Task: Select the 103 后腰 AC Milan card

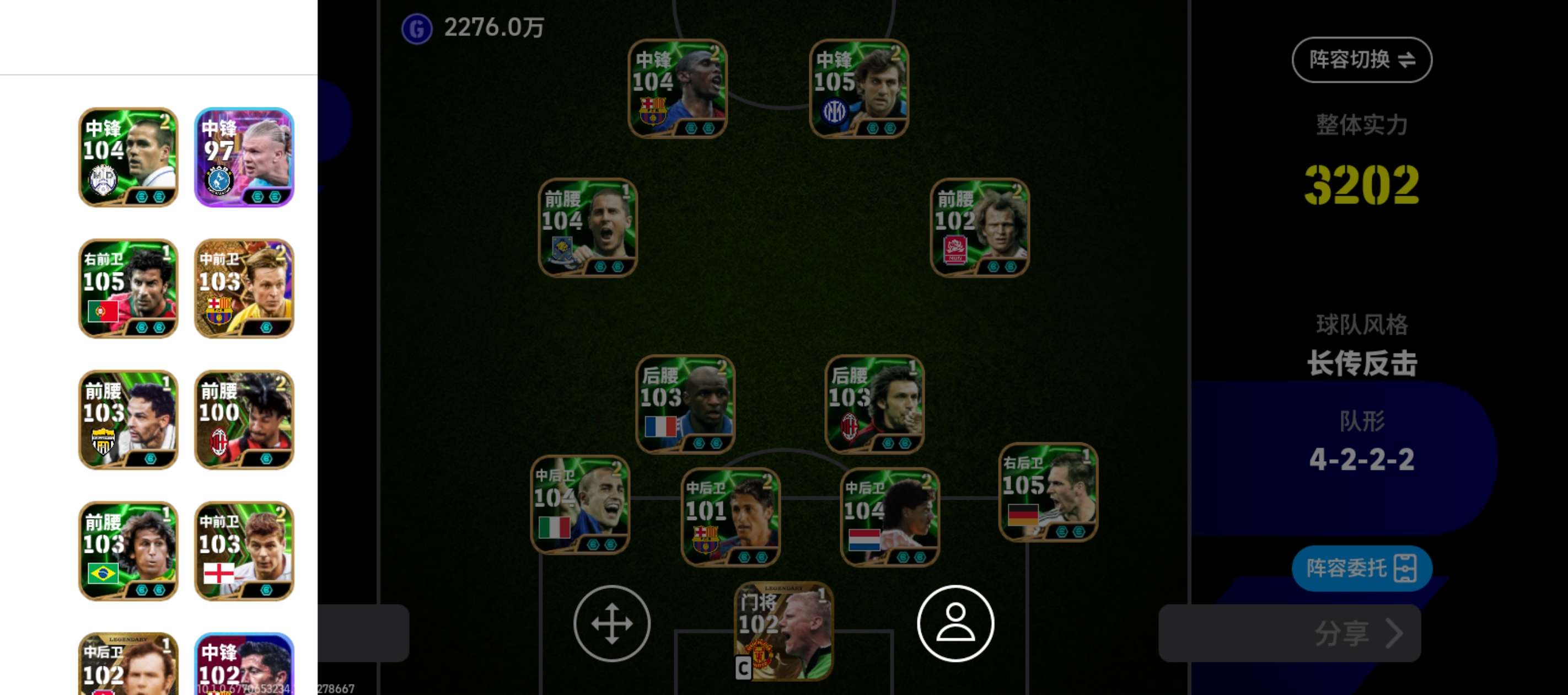Action: pyautogui.click(x=874, y=404)
